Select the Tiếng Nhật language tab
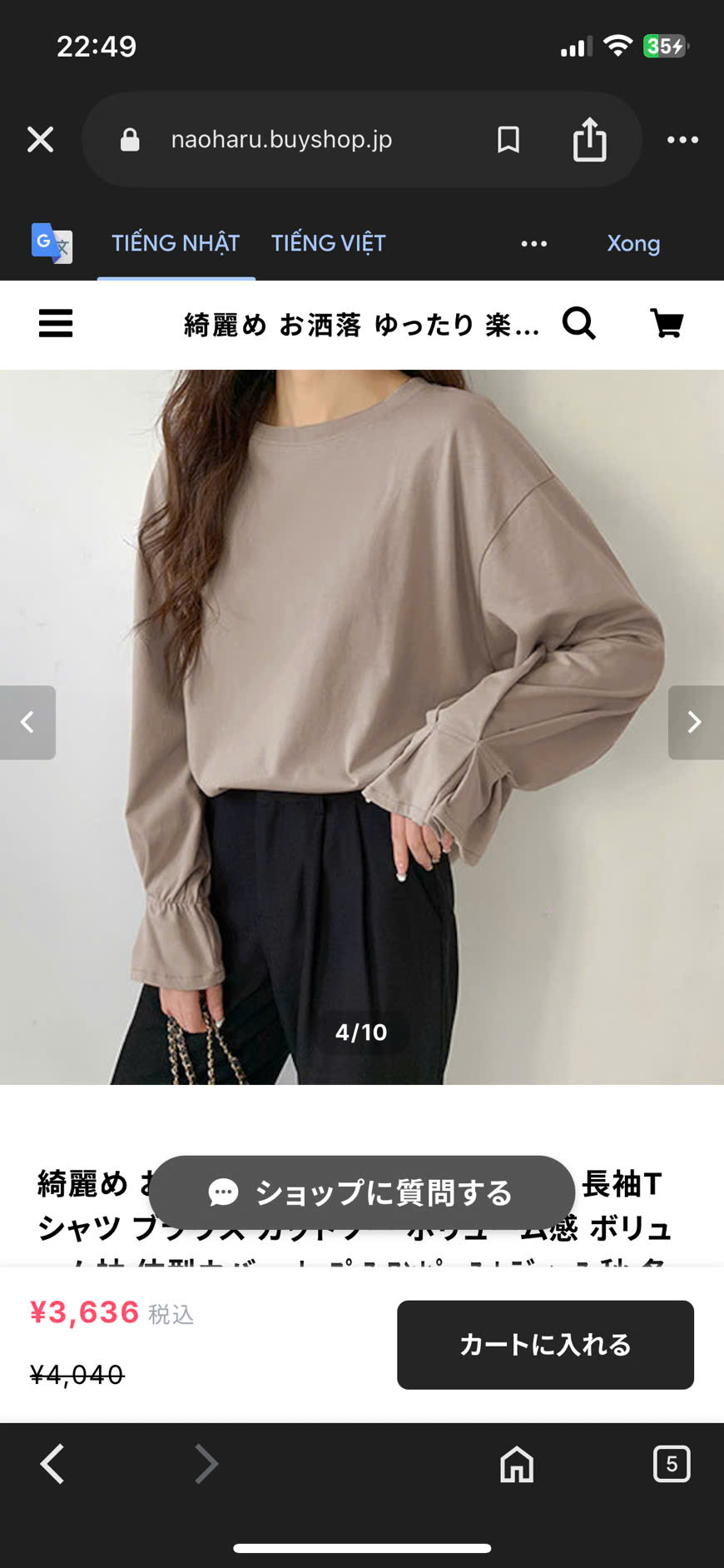This screenshot has height=1568, width=724. (x=176, y=243)
